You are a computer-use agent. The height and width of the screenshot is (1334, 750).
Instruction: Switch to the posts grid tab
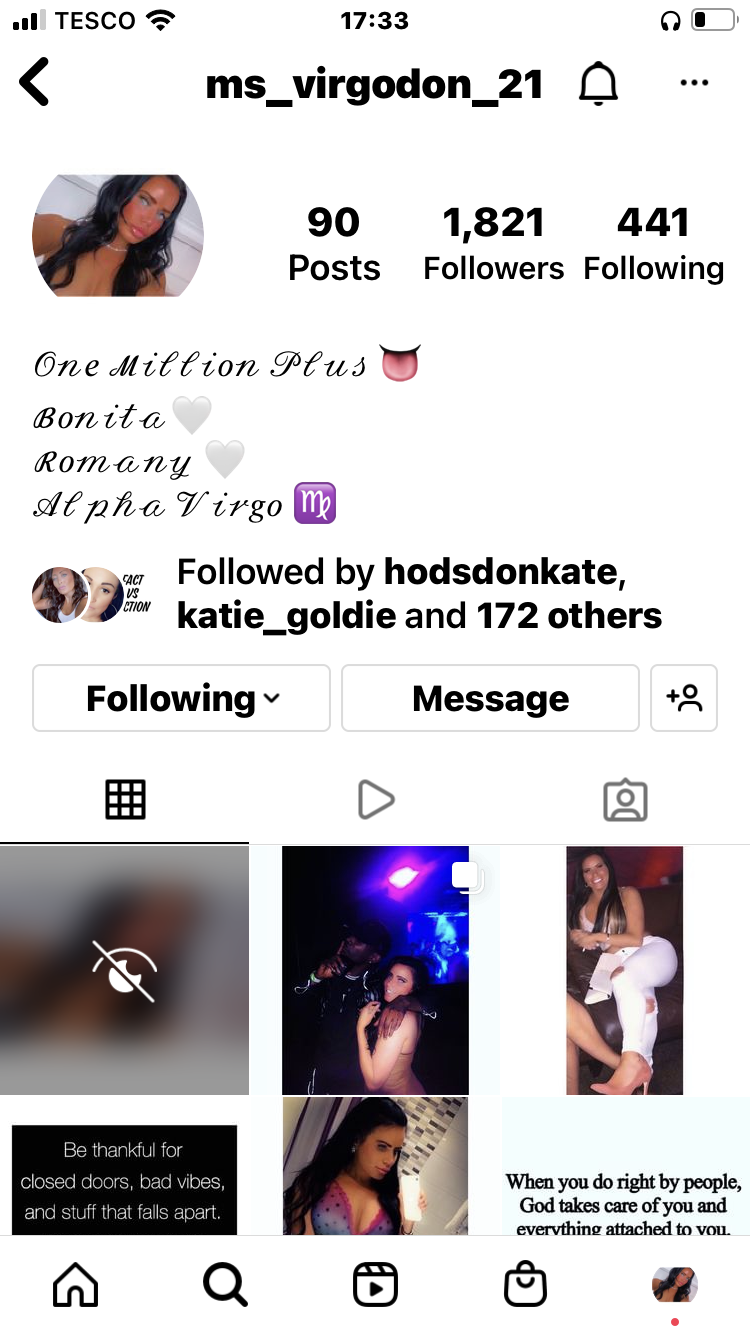coord(125,800)
